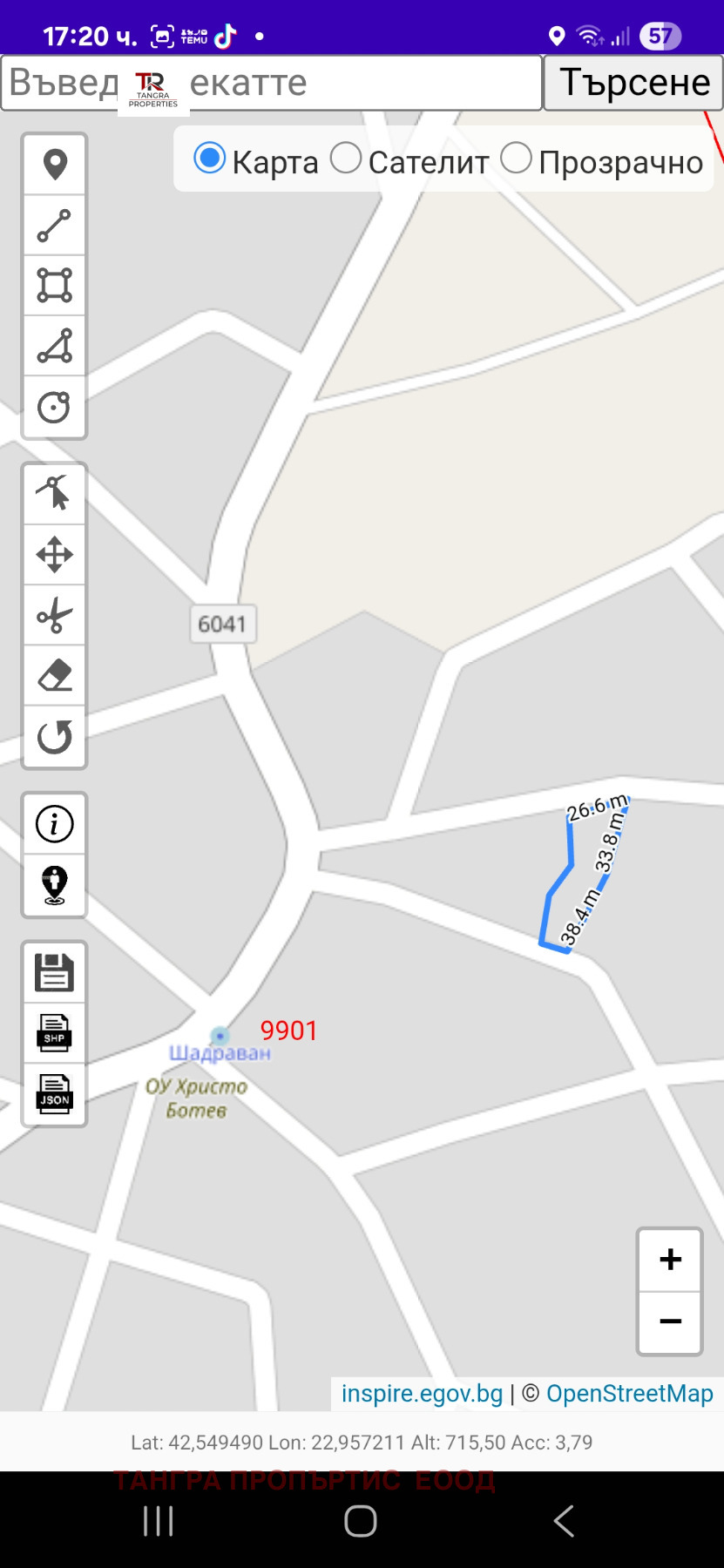Activate the move tool
Viewport: 724px width, 1568px height.
click(x=54, y=555)
